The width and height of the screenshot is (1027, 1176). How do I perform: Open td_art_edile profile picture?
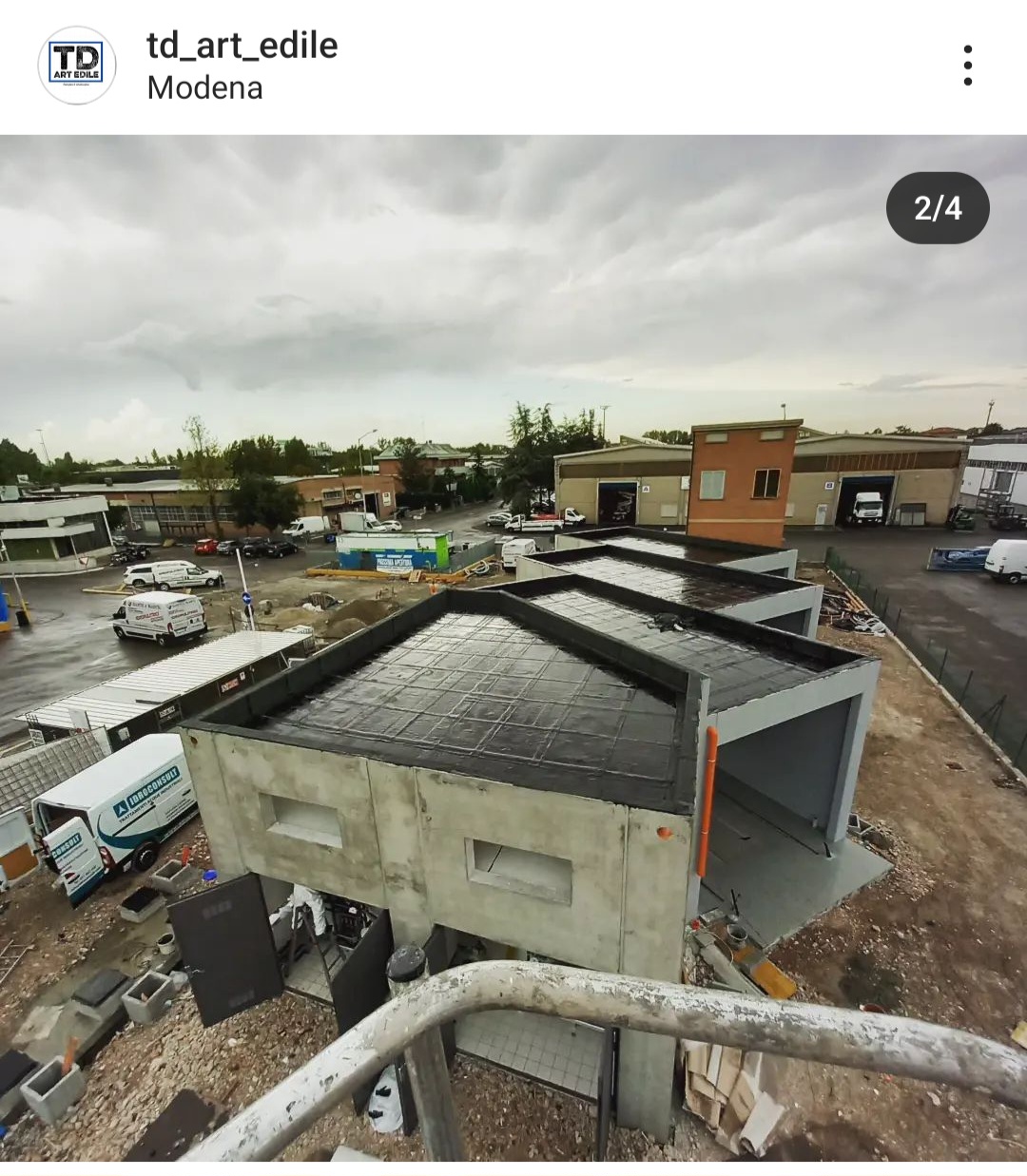[77, 66]
